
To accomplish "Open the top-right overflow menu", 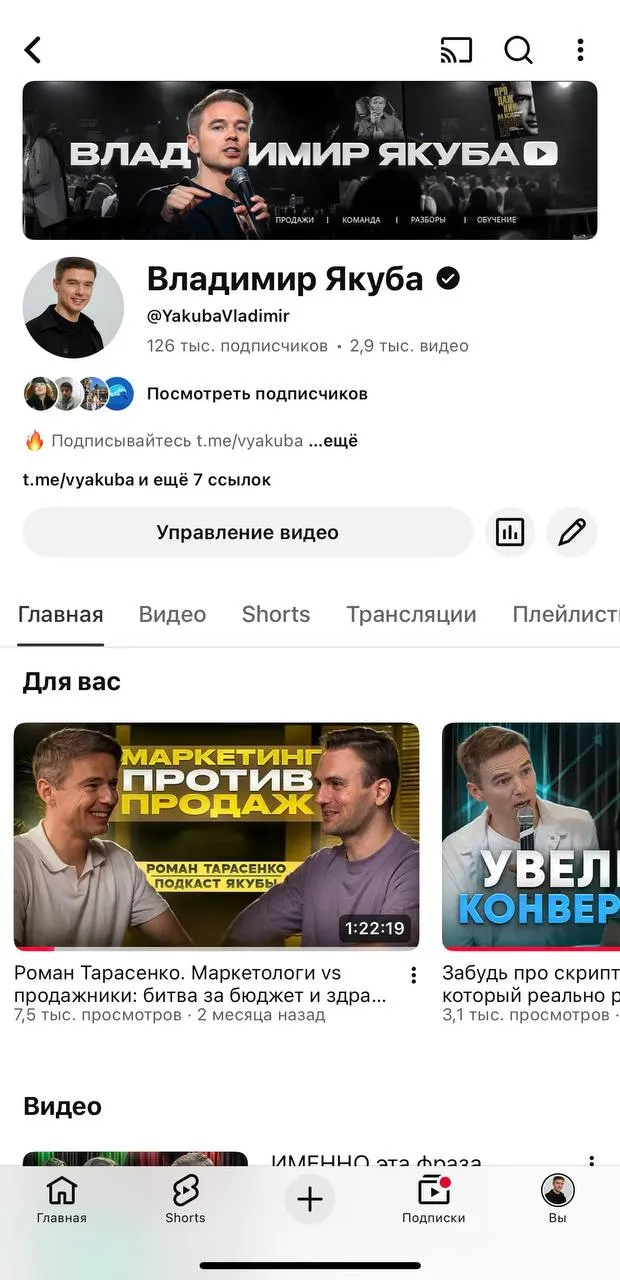I will 580,50.
